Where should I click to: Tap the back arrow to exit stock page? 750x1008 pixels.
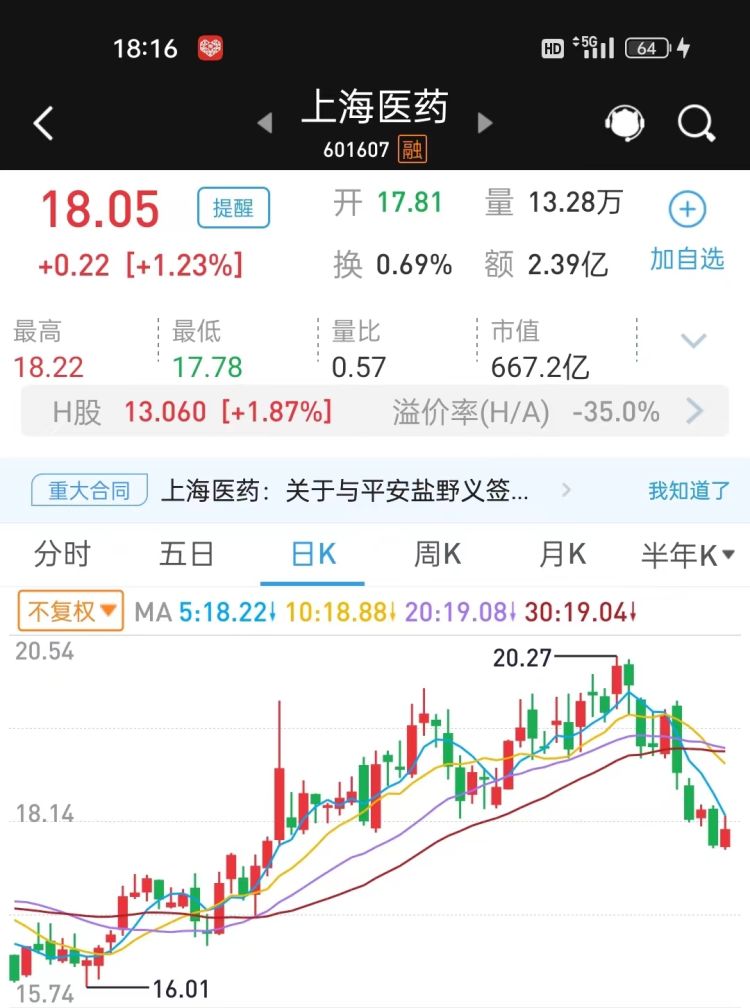tap(42, 122)
